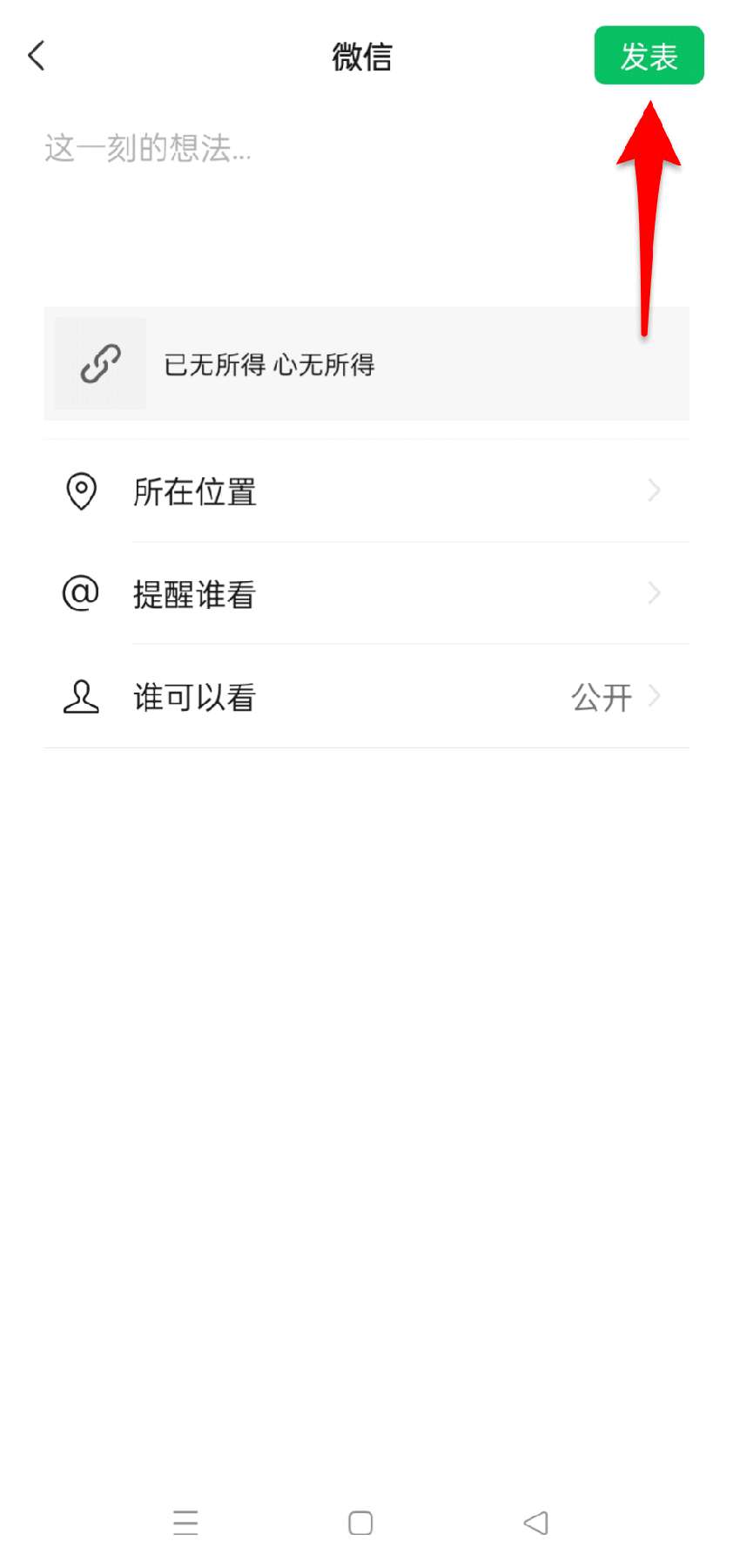Tap the green 发表 button to post
Screen dimensions: 733x1568
pyautogui.click(x=649, y=56)
